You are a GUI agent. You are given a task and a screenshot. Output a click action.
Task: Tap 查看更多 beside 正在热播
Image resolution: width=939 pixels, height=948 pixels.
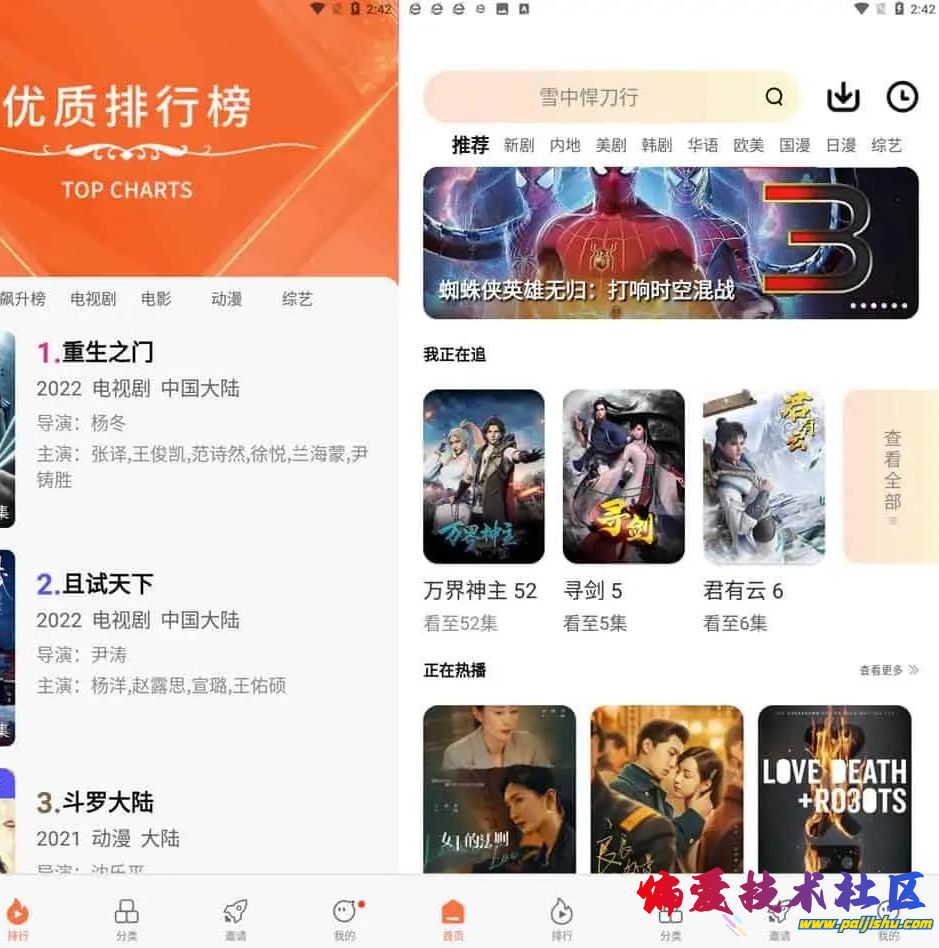[x=888, y=670]
